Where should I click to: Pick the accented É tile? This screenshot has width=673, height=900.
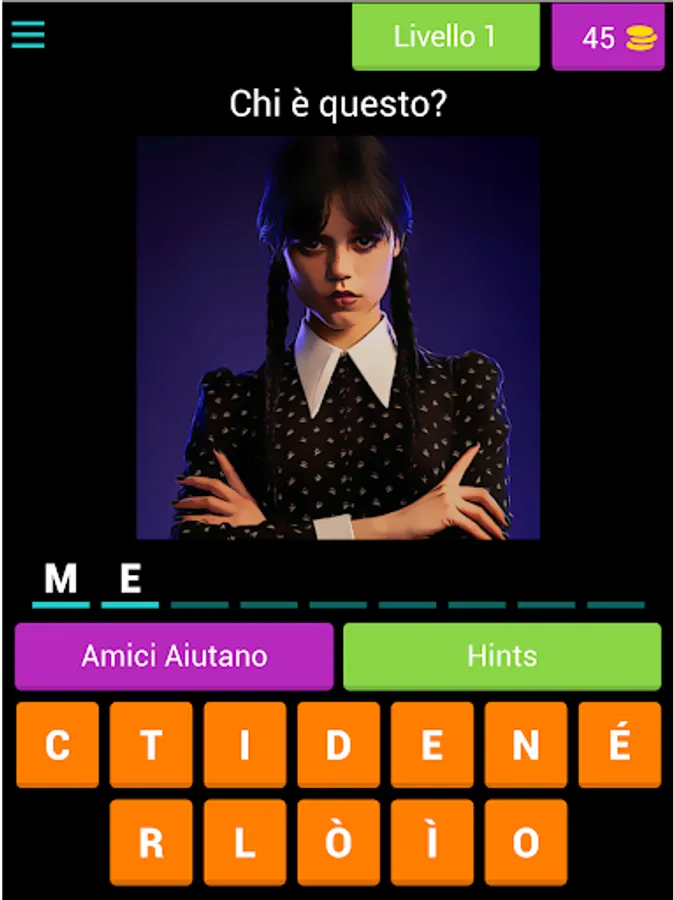tap(620, 744)
